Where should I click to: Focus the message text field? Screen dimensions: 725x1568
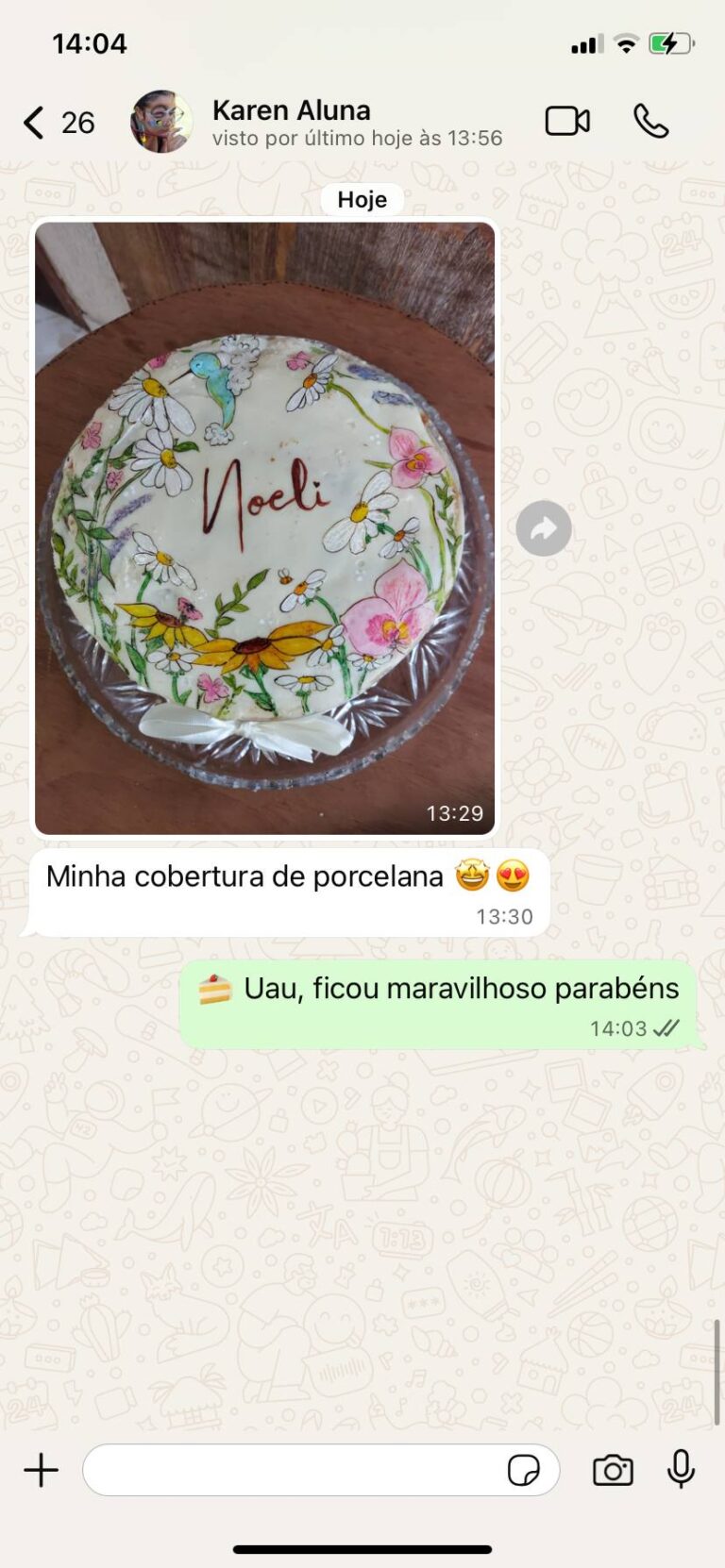293,1470
